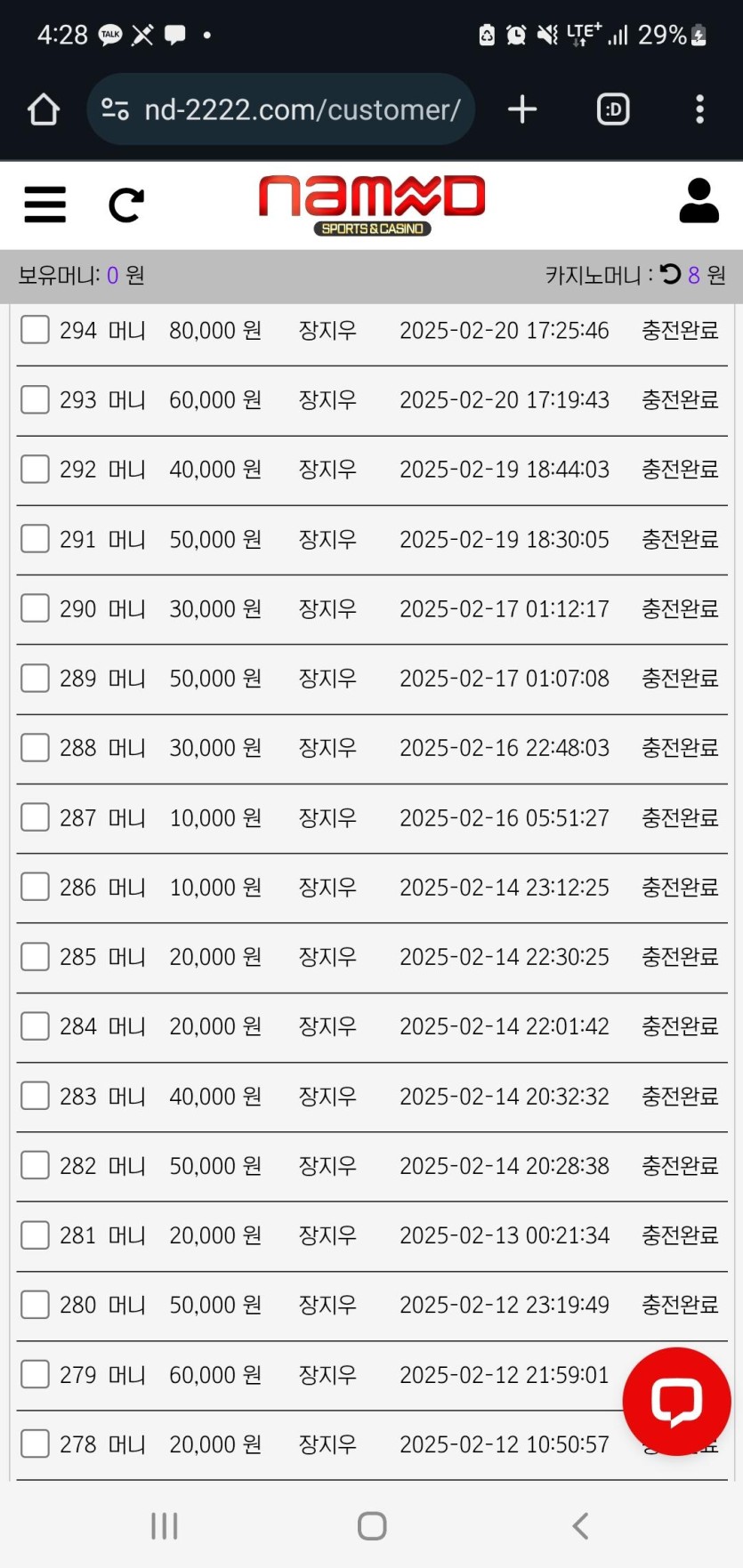
Task: Select the checkbox for entry 293
Action: [35, 399]
